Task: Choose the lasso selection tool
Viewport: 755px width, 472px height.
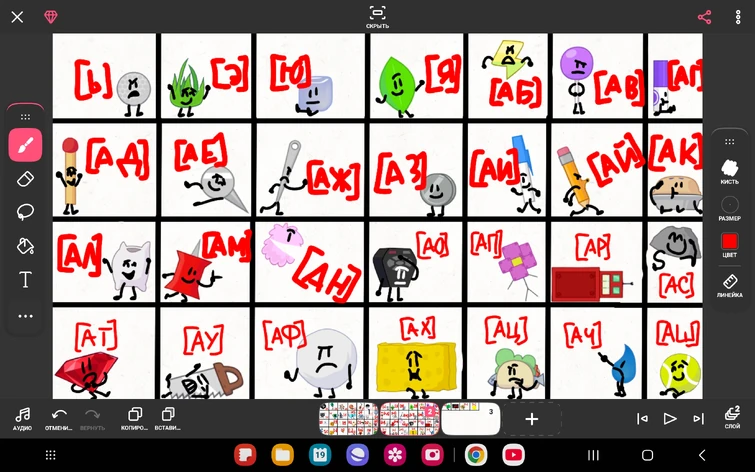Action: pyautogui.click(x=26, y=212)
